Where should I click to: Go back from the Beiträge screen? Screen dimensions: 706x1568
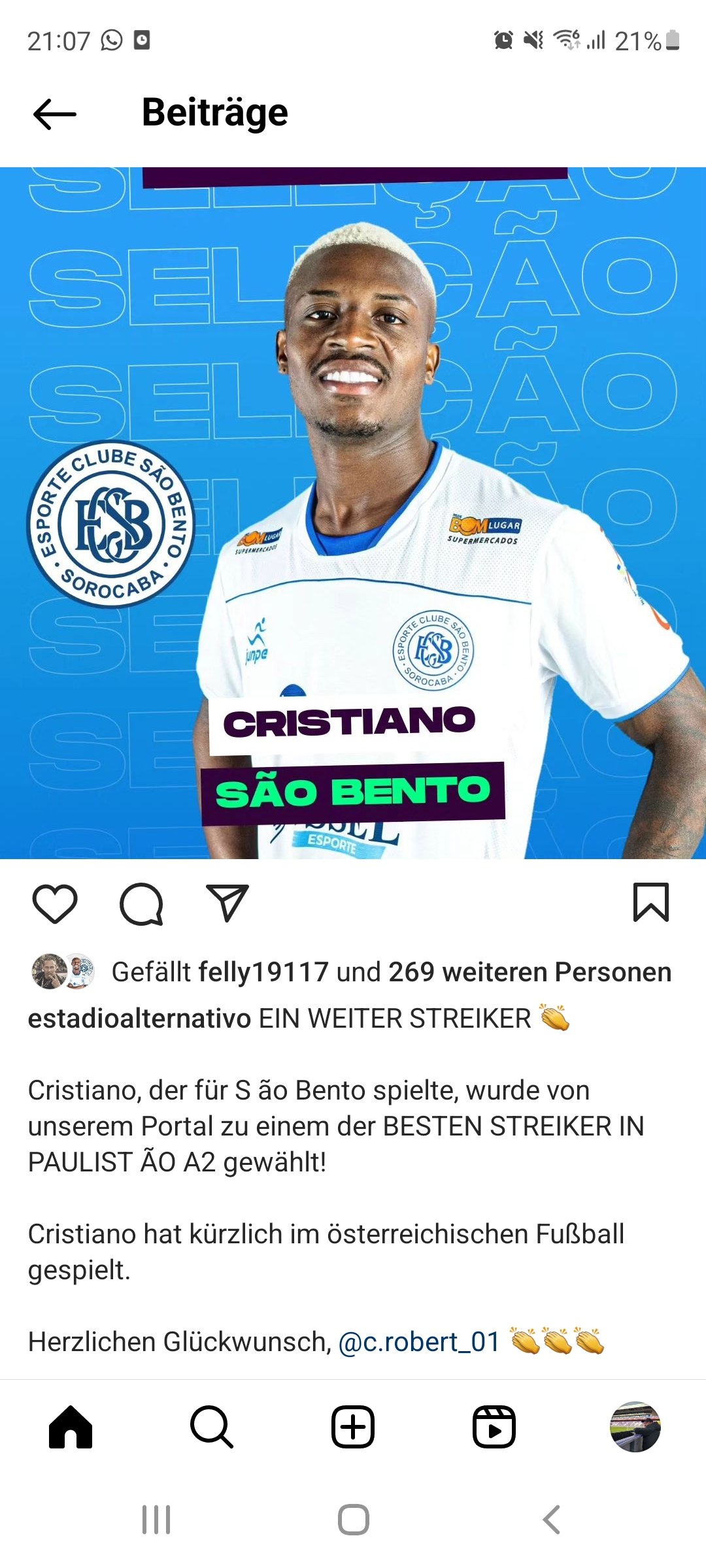coord(55,114)
